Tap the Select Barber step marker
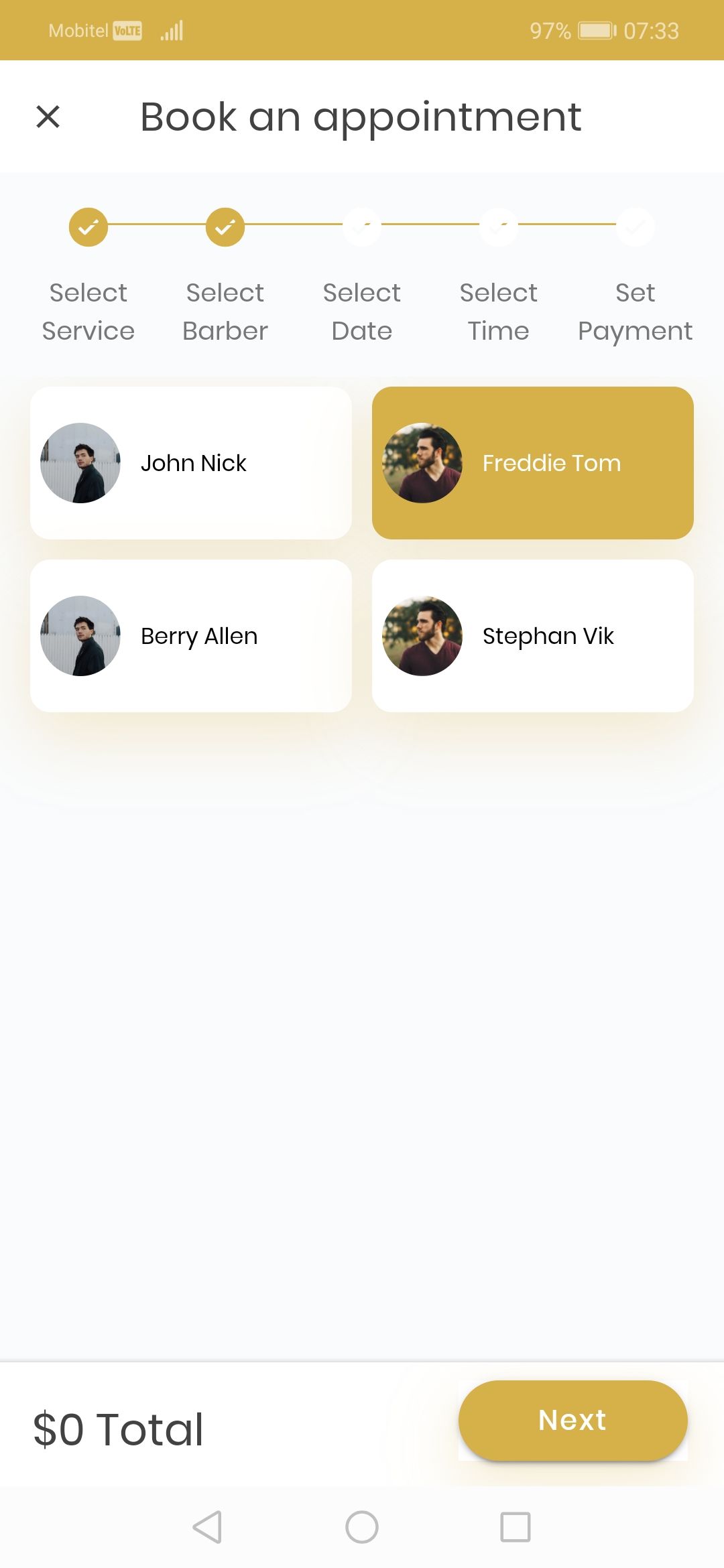Image resolution: width=724 pixels, height=1568 pixels. pos(225,227)
